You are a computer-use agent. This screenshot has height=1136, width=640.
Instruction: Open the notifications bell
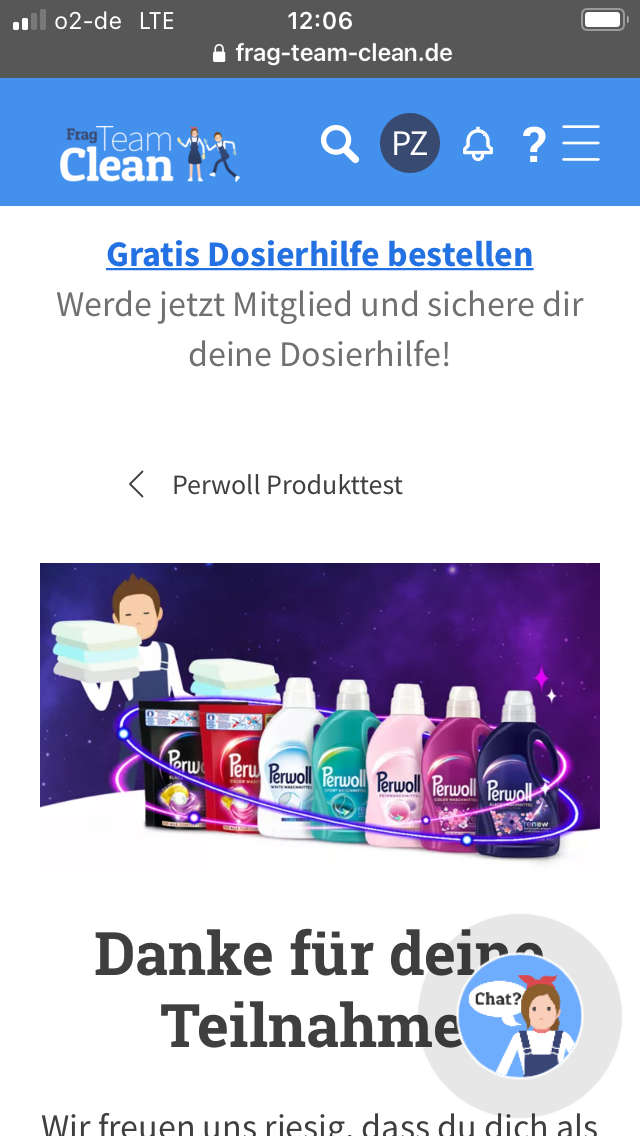478,143
